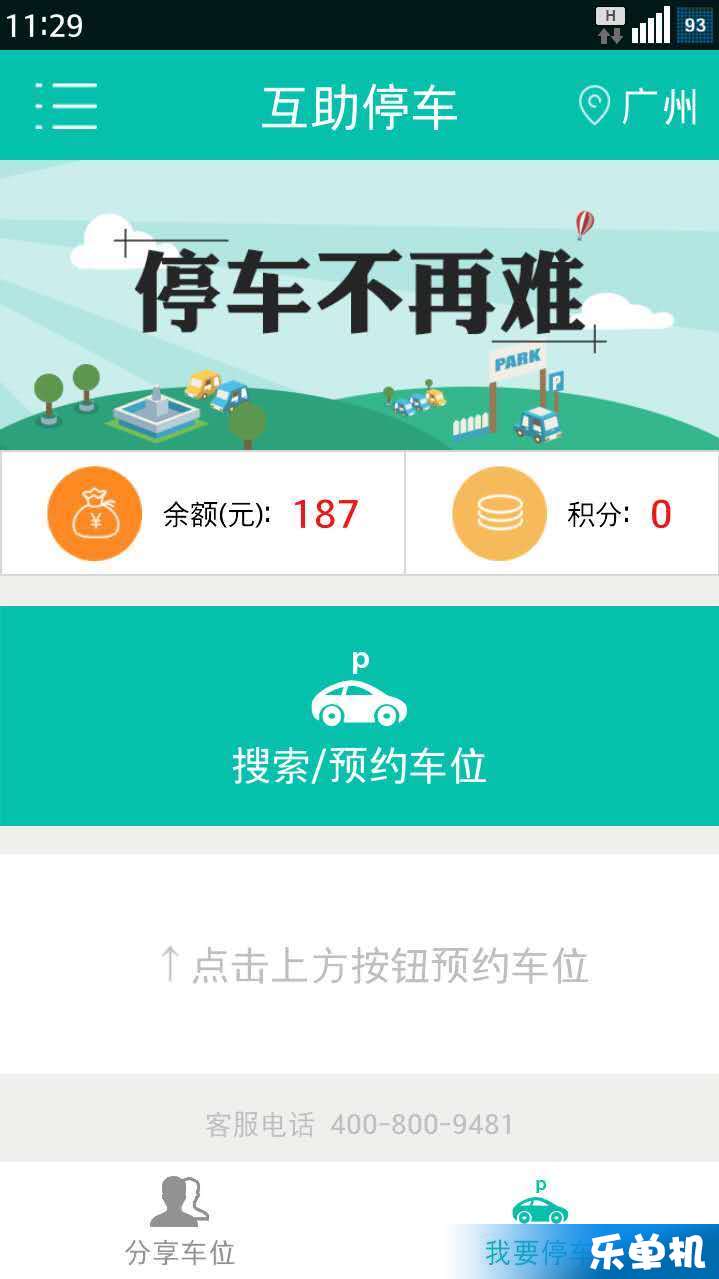719x1279 pixels.
Task: Tap 搜索/预约车位 to find parking
Action: pyautogui.click(x=359, y=716)
